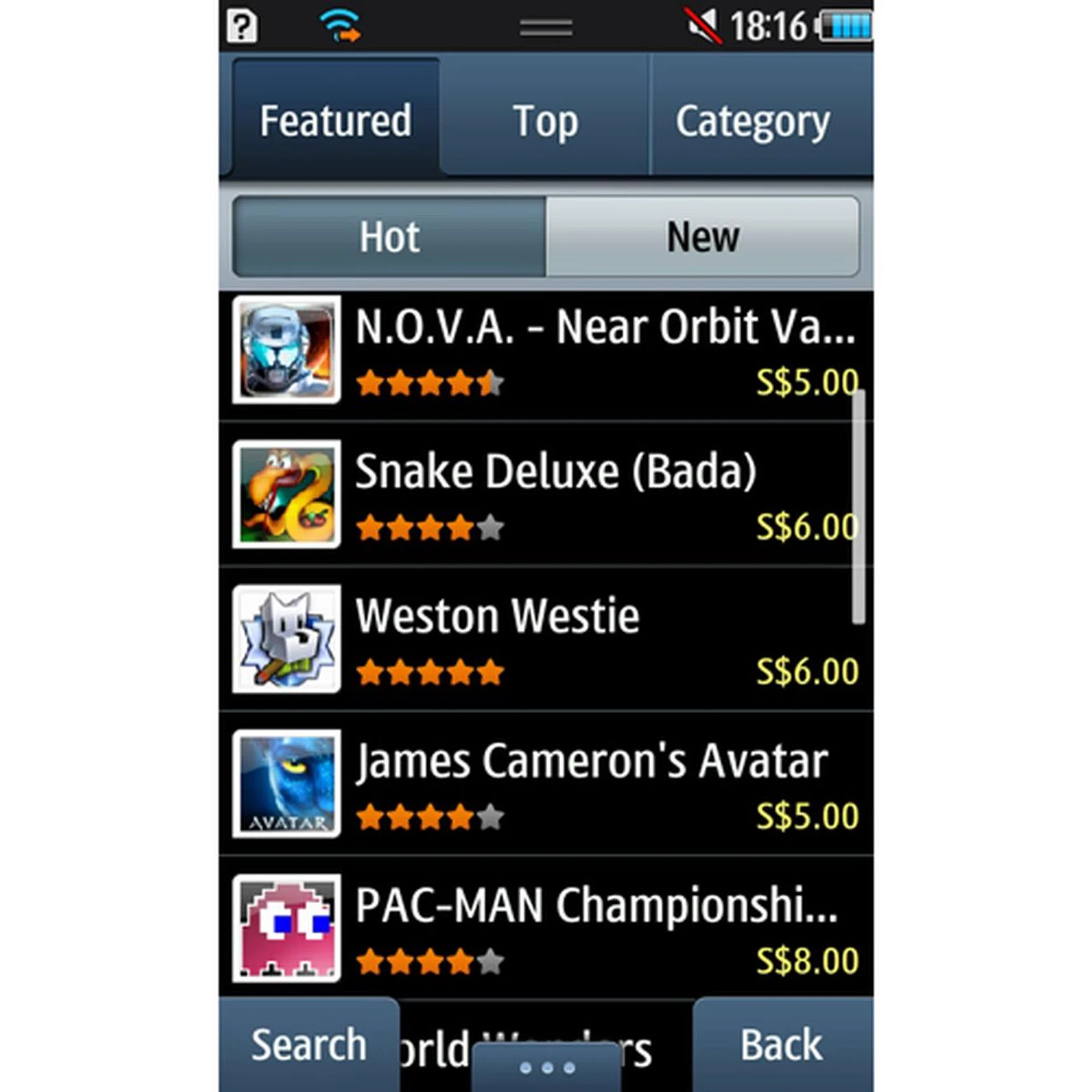Tap the Search button
This screenshot has width=1092, height=1092.
tap(309, 1044)
